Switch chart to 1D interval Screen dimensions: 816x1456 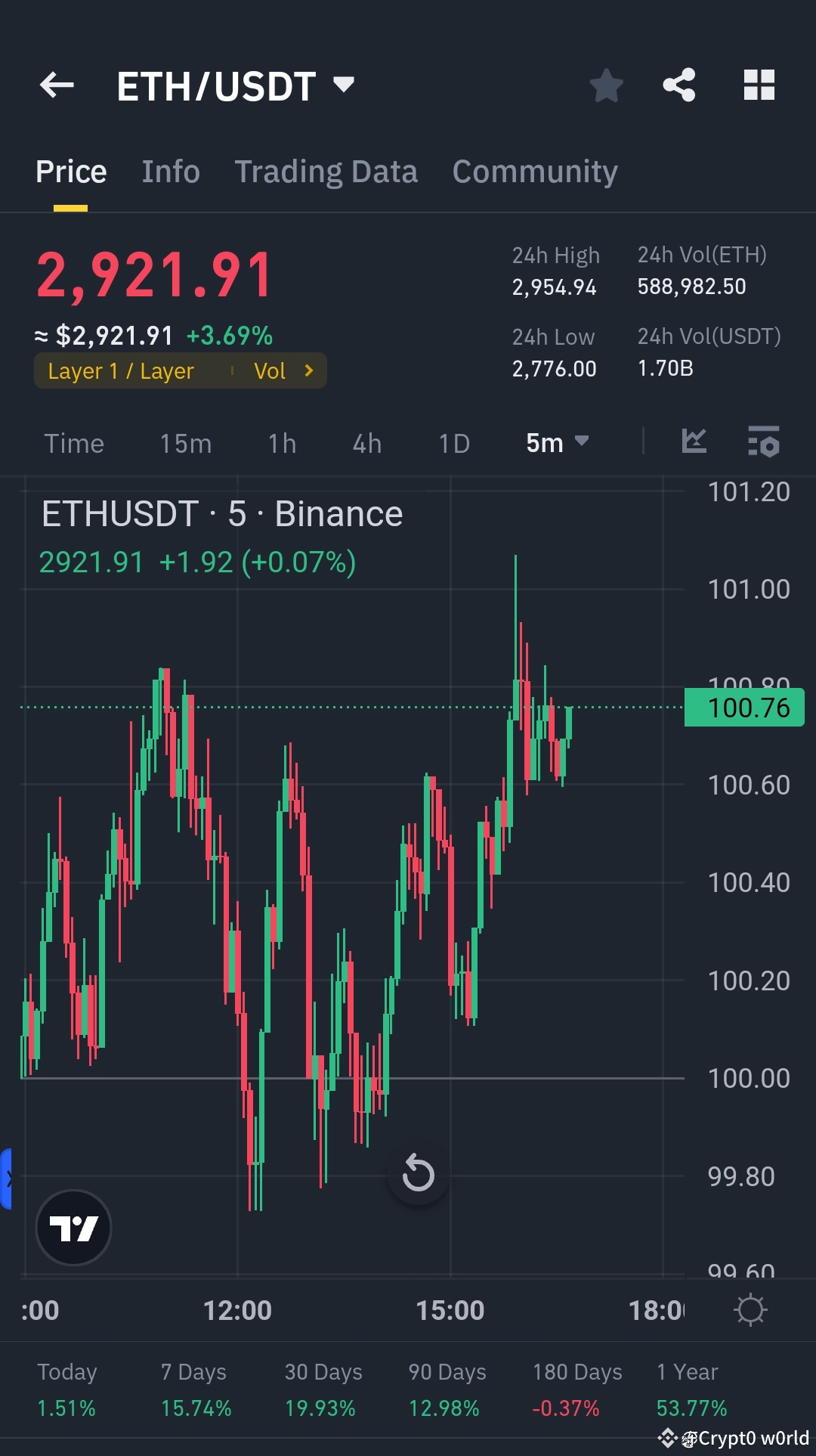tap(453, 444)
